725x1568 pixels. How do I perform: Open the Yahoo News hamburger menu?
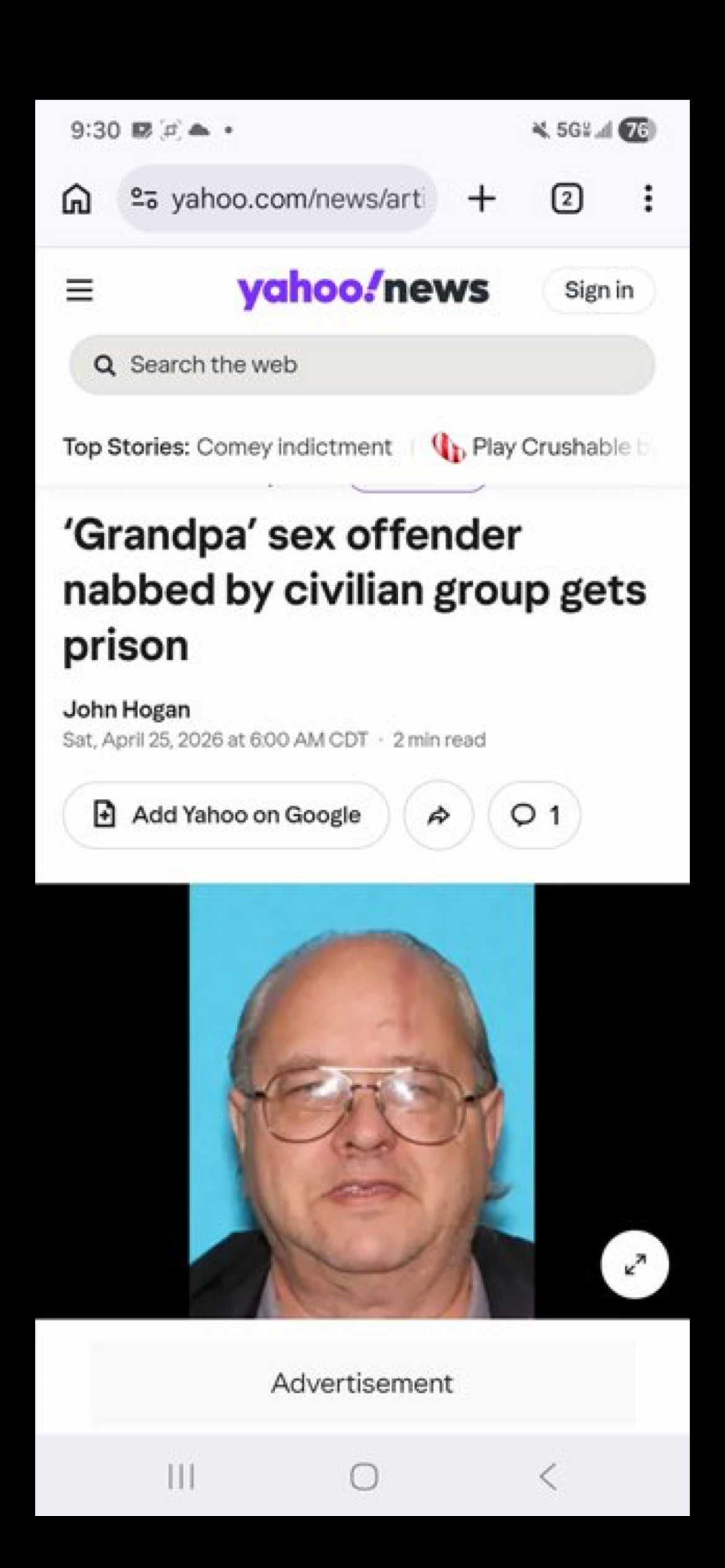pos(80,290)
